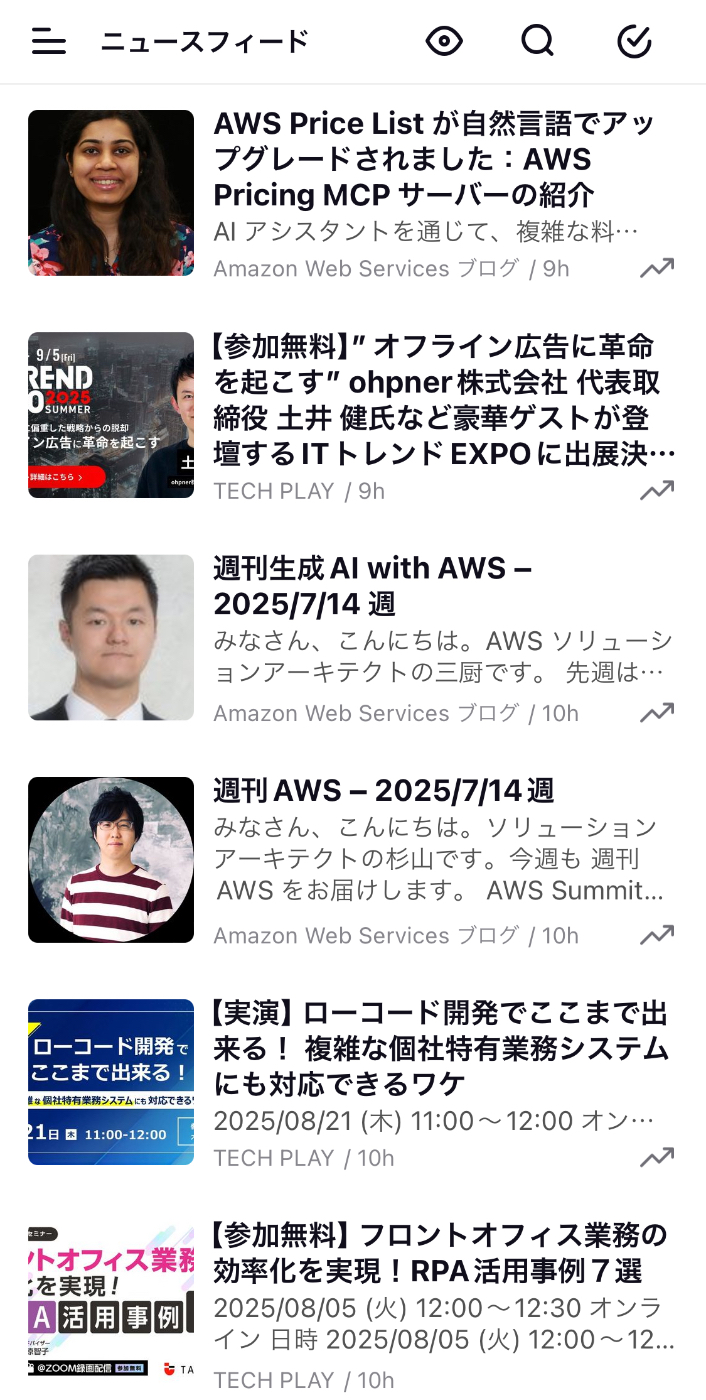Viewport: 706px width, 1400px height.
Task: Tap the trending icon on 週刊 AWS article
Action: coord(657,935)
